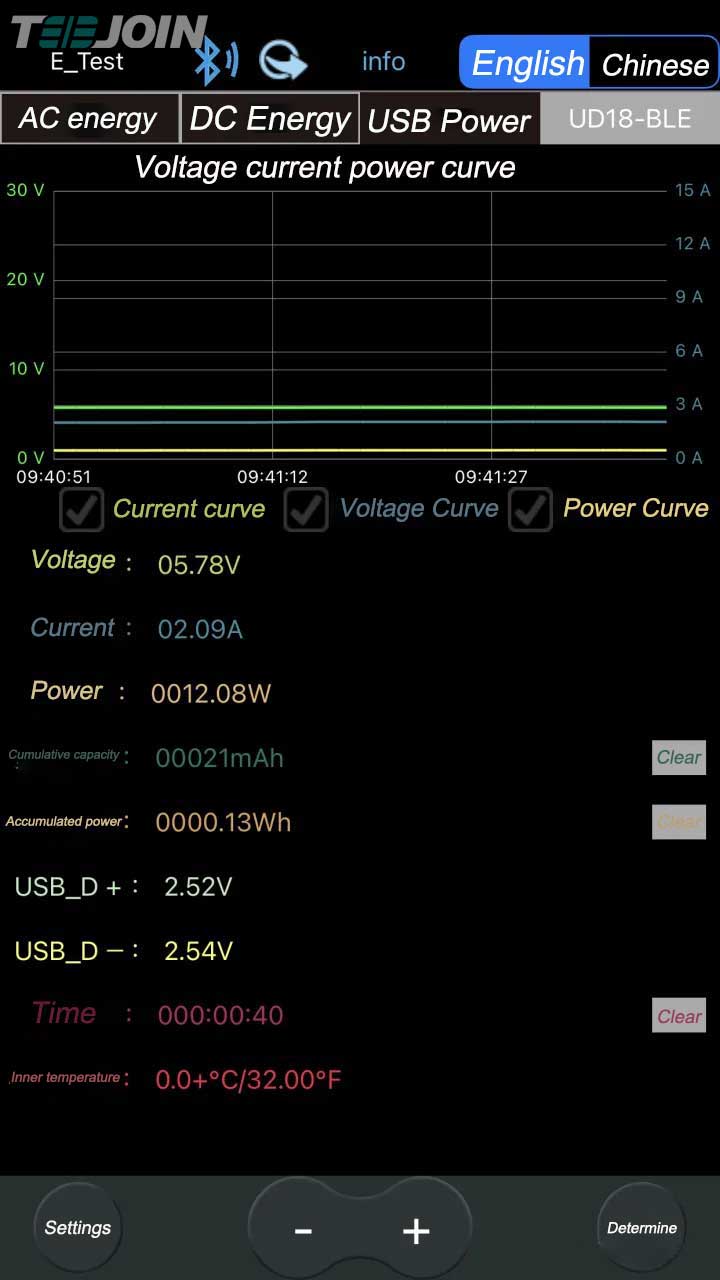
Task: Open the Settings button
Action: click(x=78, y=1228)
